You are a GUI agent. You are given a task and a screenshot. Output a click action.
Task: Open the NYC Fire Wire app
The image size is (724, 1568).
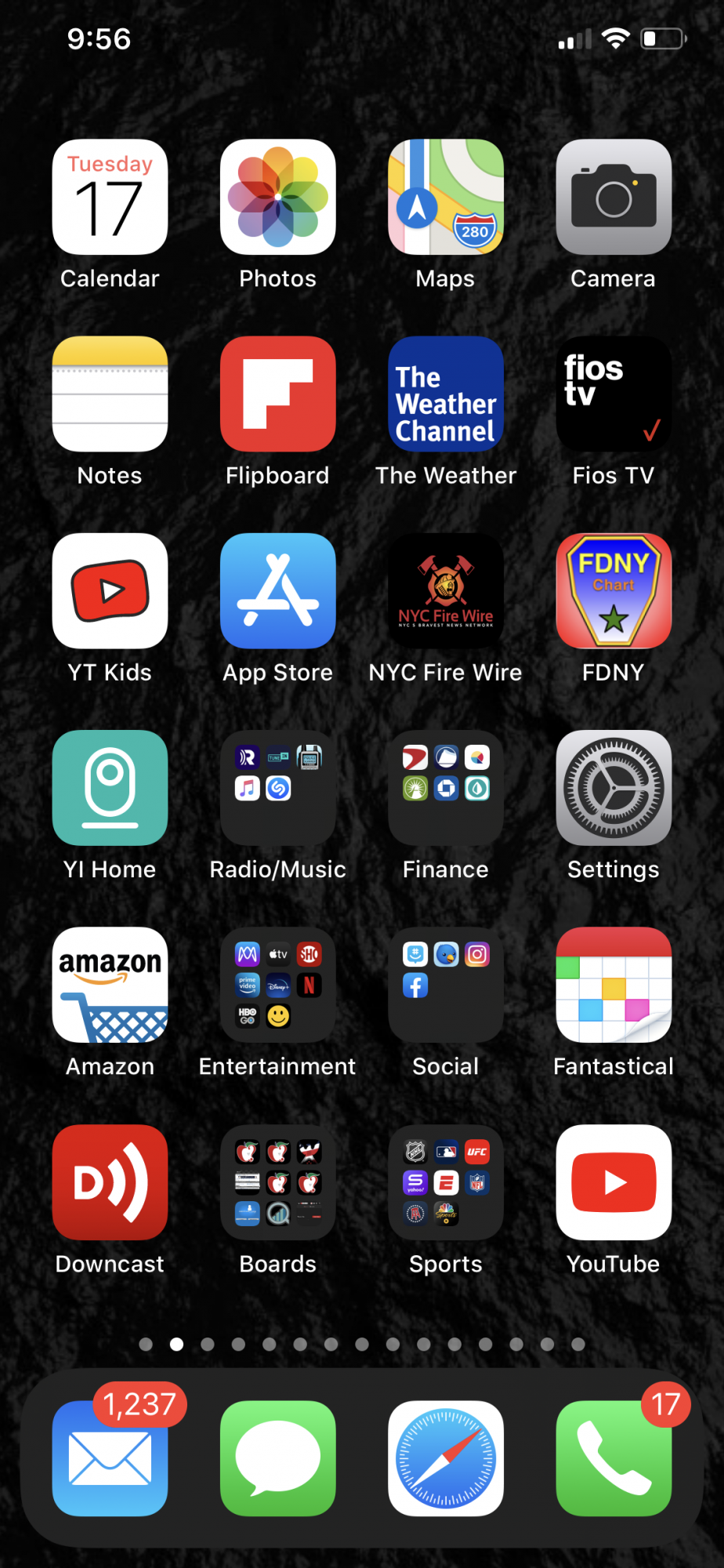(x=445, y=590)
